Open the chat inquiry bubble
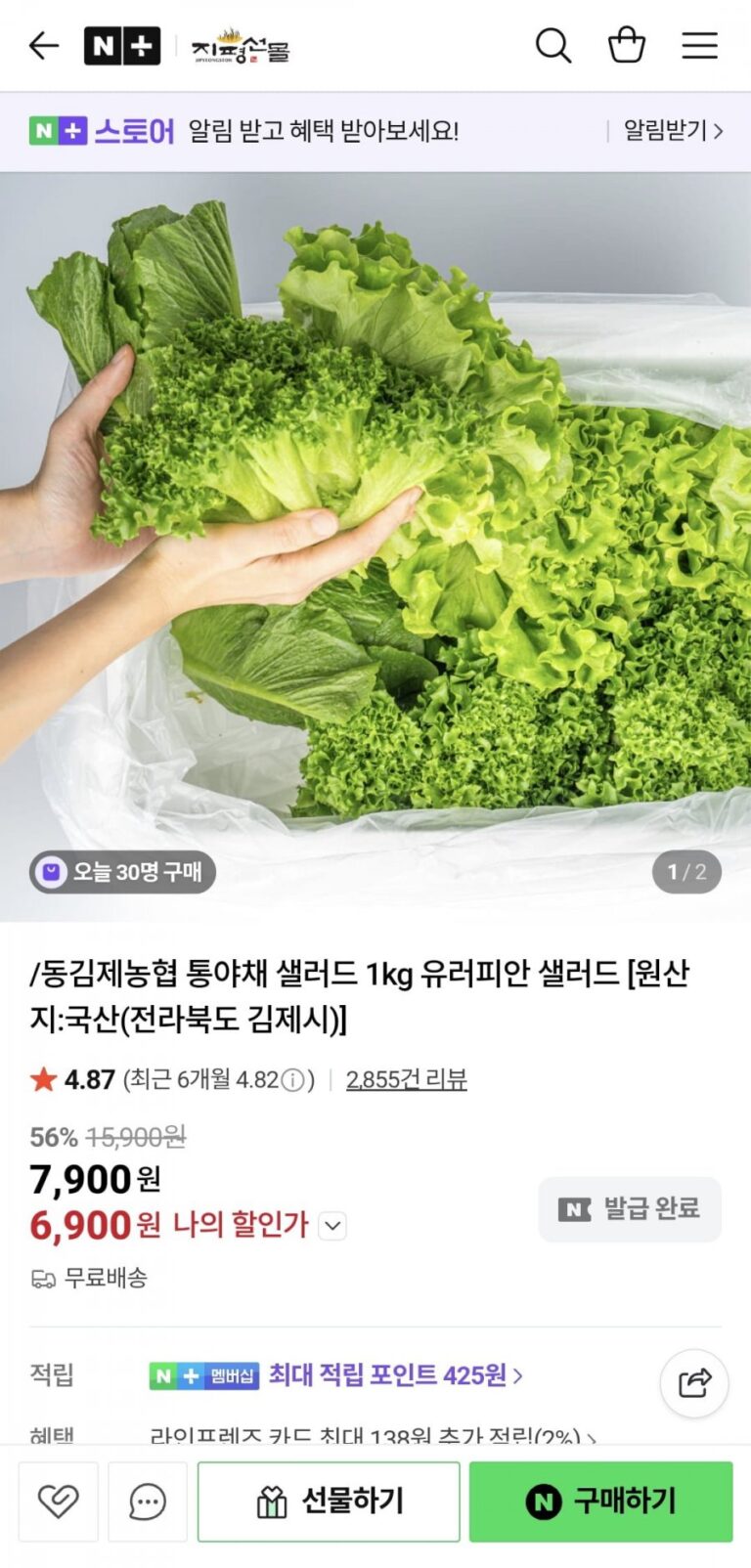 (x=148, y=1502)
